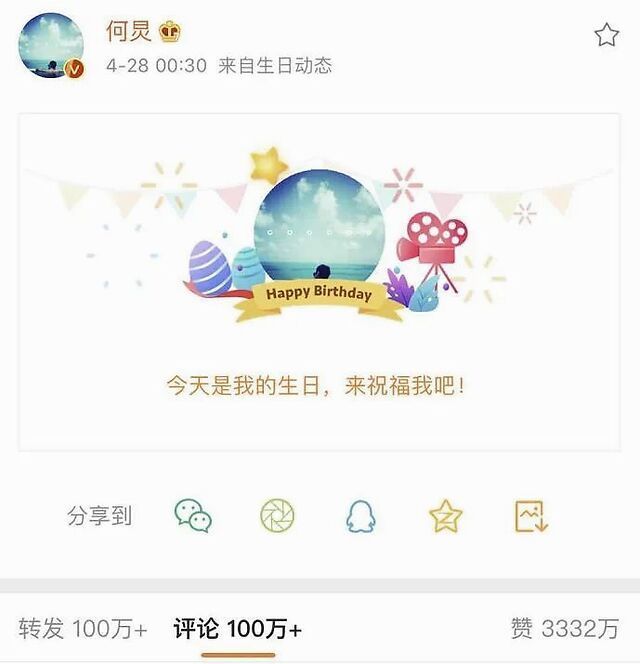Open 何炅's username link
Image resolution: width=640 pixels, height=664 pixels.
[x=129, y=32]
